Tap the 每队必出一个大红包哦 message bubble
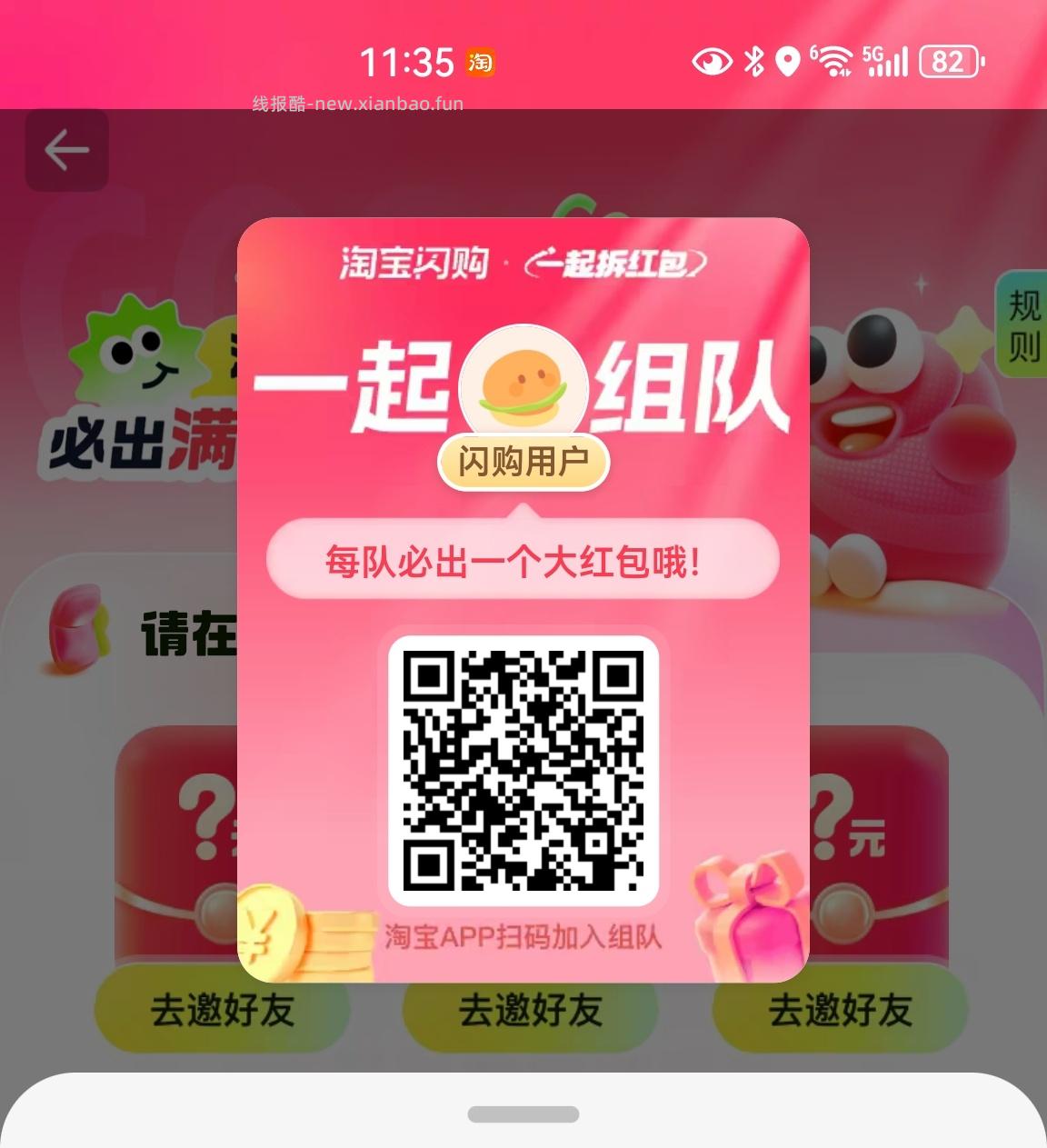 pos(522,560)
